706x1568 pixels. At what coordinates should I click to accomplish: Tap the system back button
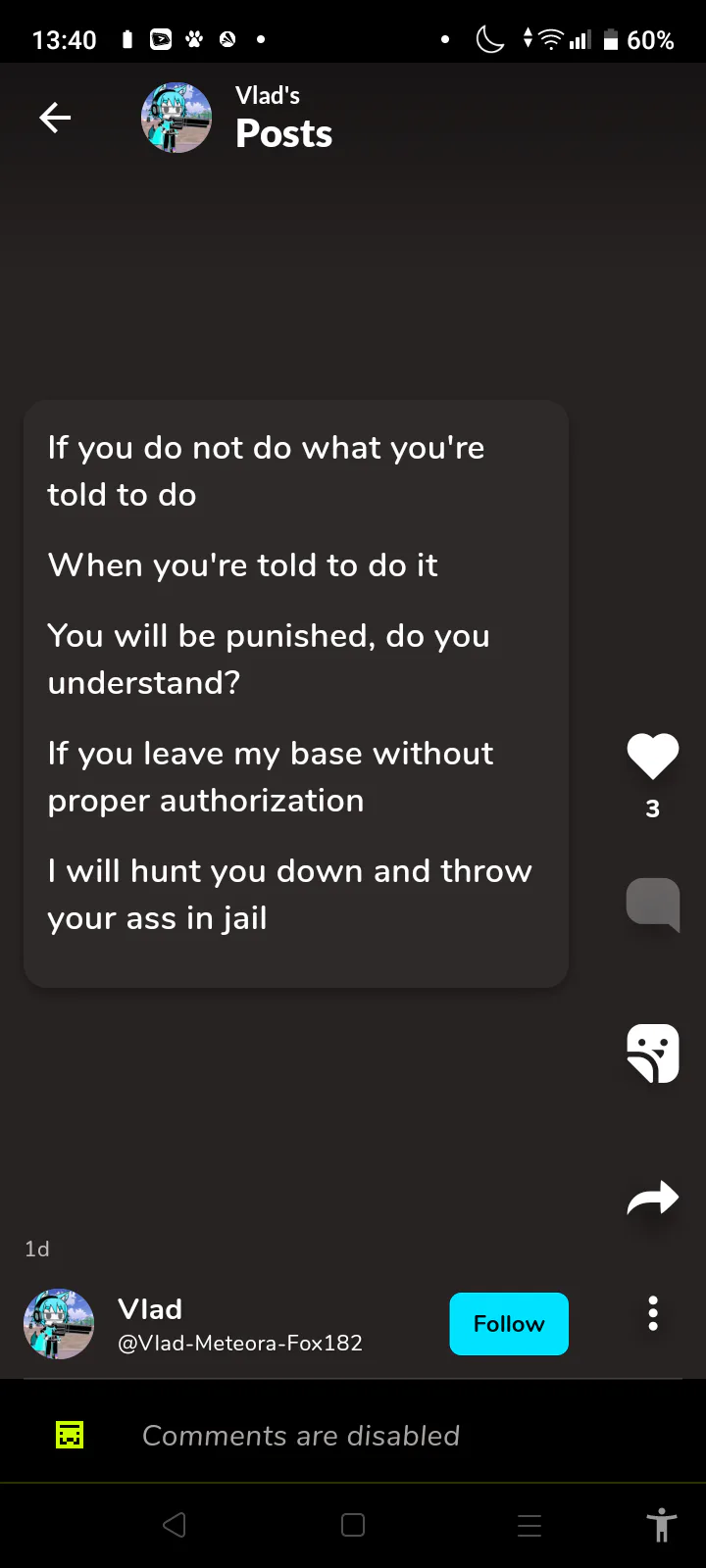[x=175, y=1525]
